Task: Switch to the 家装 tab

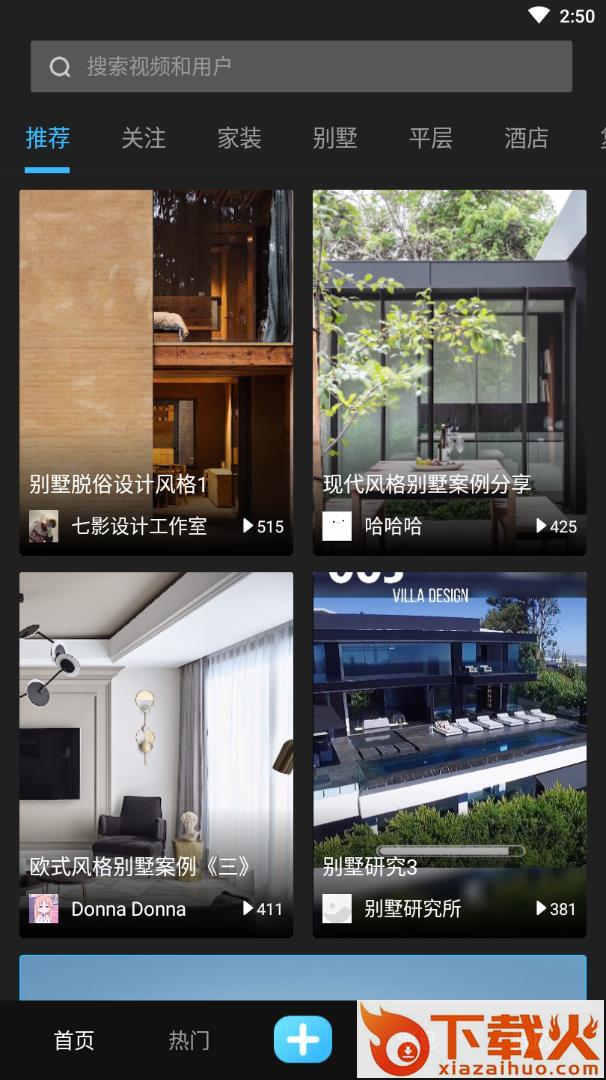Action: (239, 138)
